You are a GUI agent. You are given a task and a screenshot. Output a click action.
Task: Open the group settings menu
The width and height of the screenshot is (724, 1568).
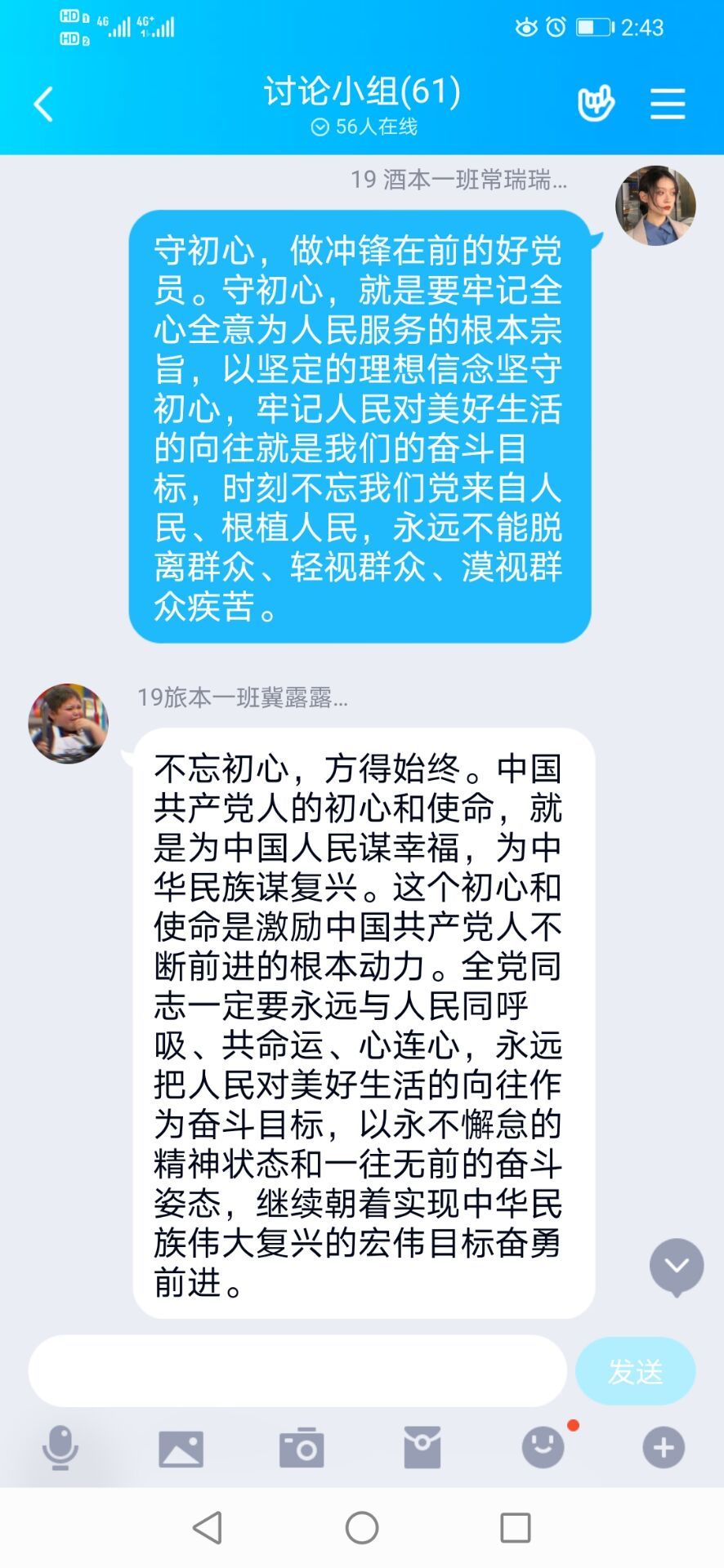[x=667, y=104]
